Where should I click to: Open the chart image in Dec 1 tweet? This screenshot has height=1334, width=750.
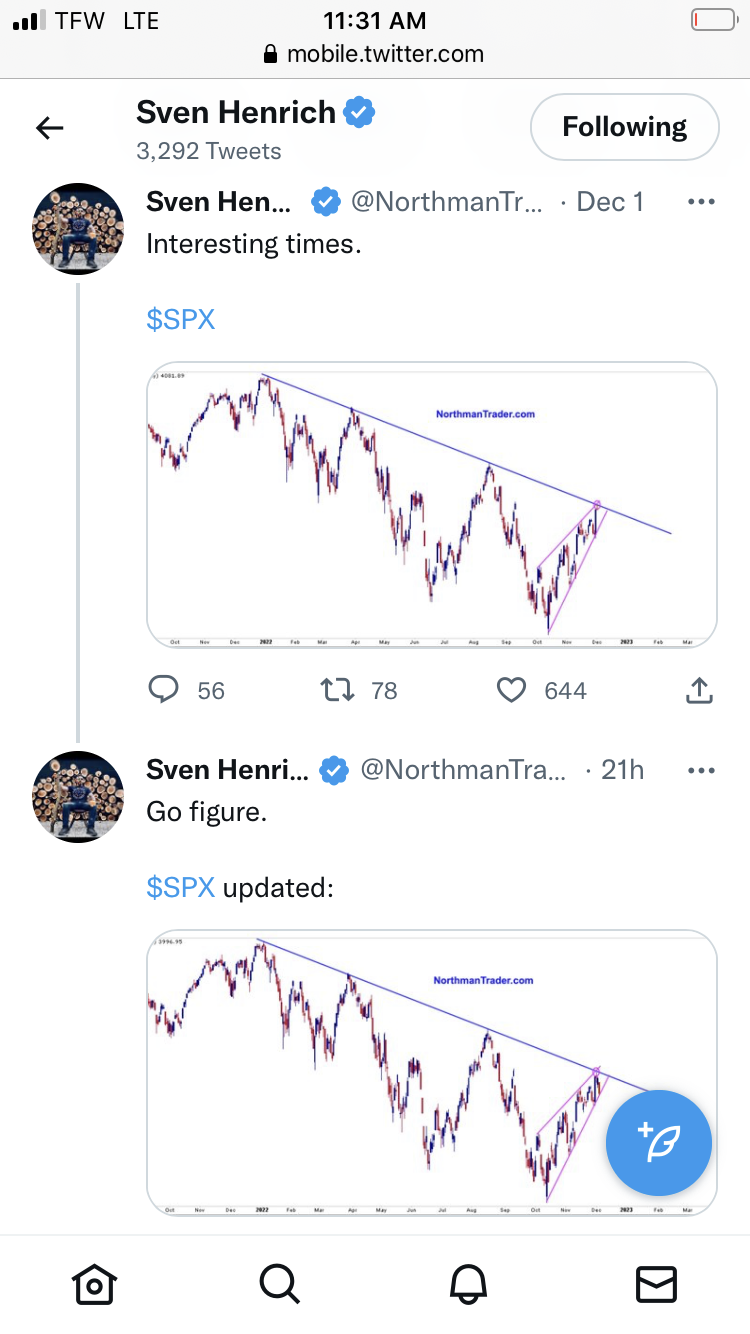pos(432,504)
